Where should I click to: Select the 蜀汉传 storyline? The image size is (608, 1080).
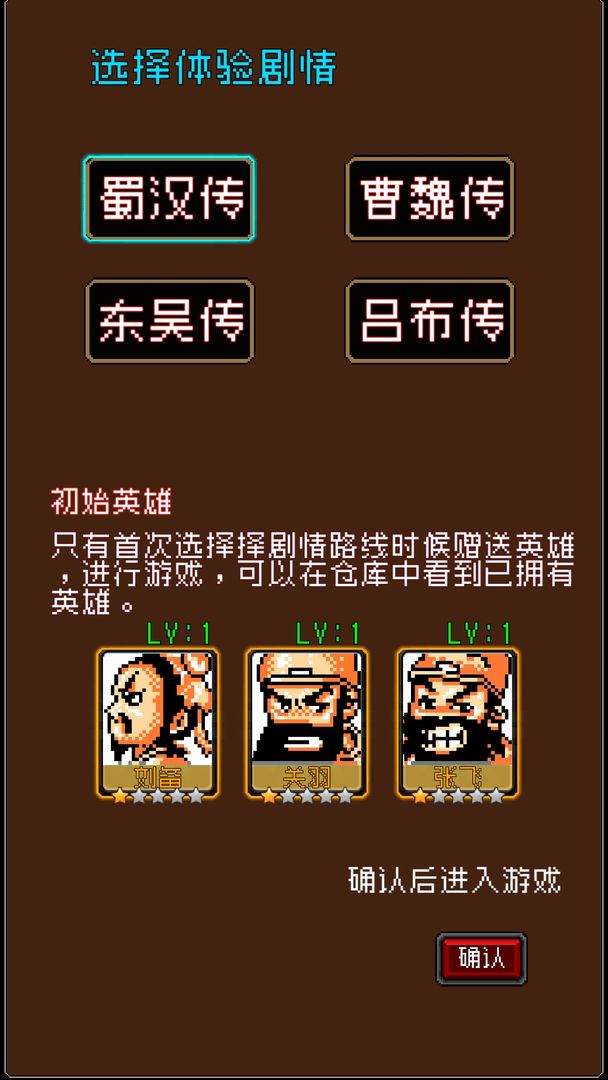tap(169, 199)
